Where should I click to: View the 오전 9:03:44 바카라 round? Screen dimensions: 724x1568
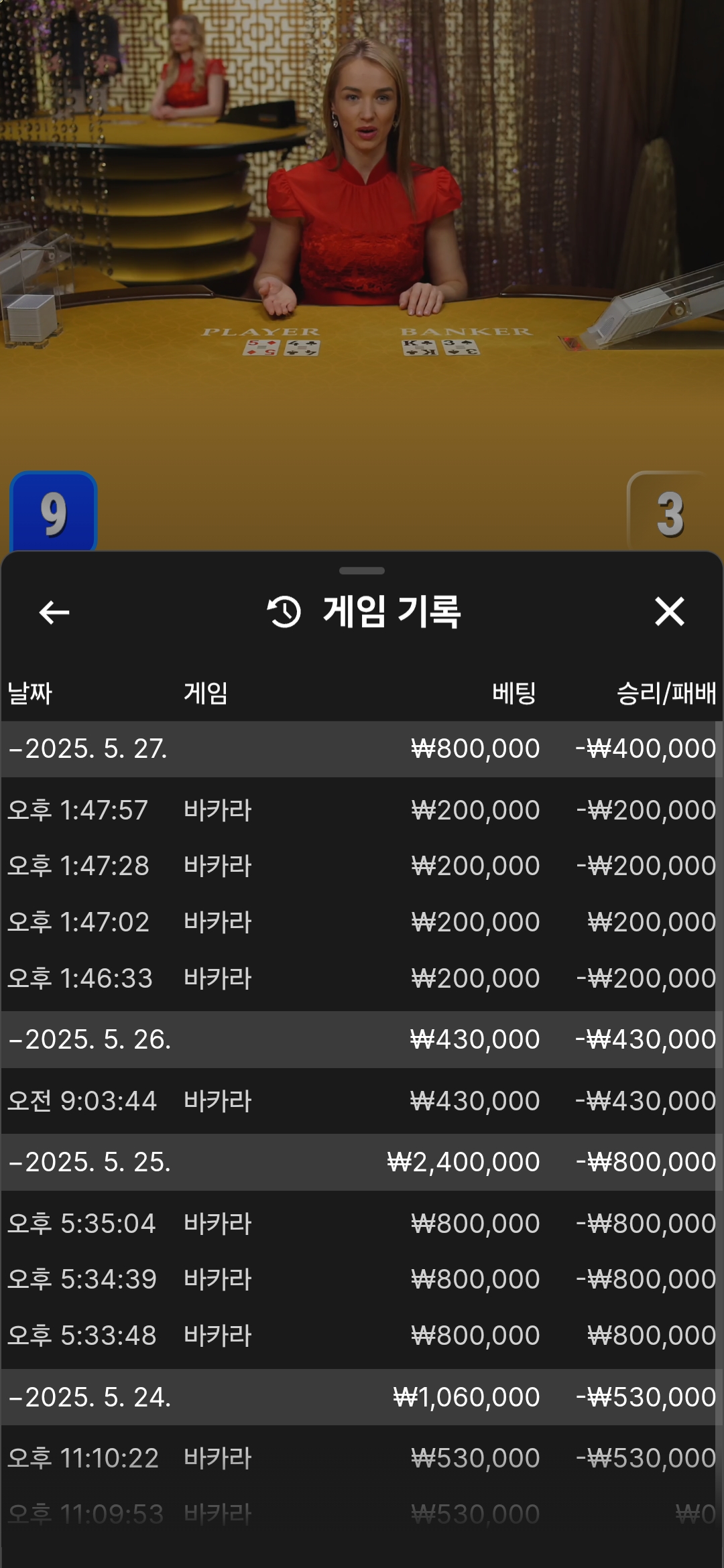click(x=362, y=1101)
